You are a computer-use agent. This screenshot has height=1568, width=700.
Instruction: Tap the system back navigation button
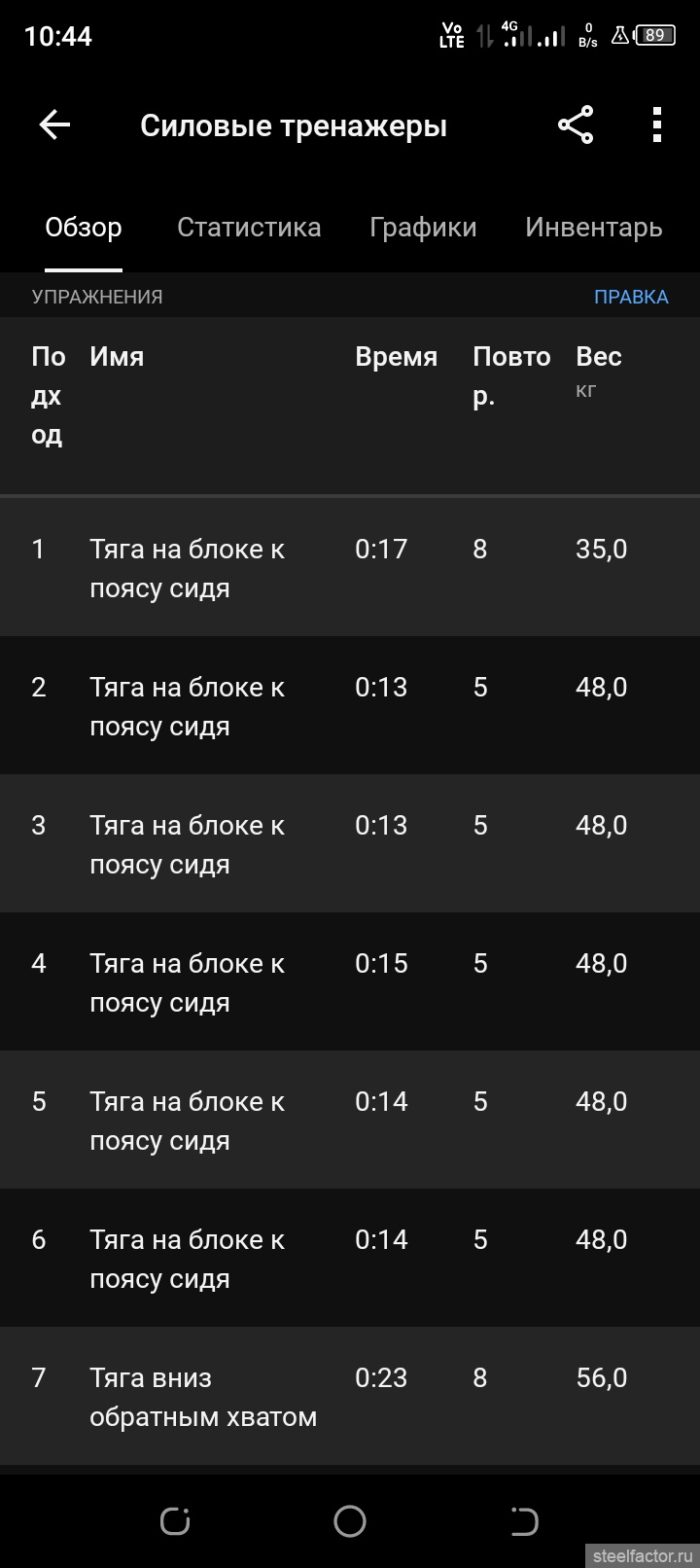pos(524,1521)
